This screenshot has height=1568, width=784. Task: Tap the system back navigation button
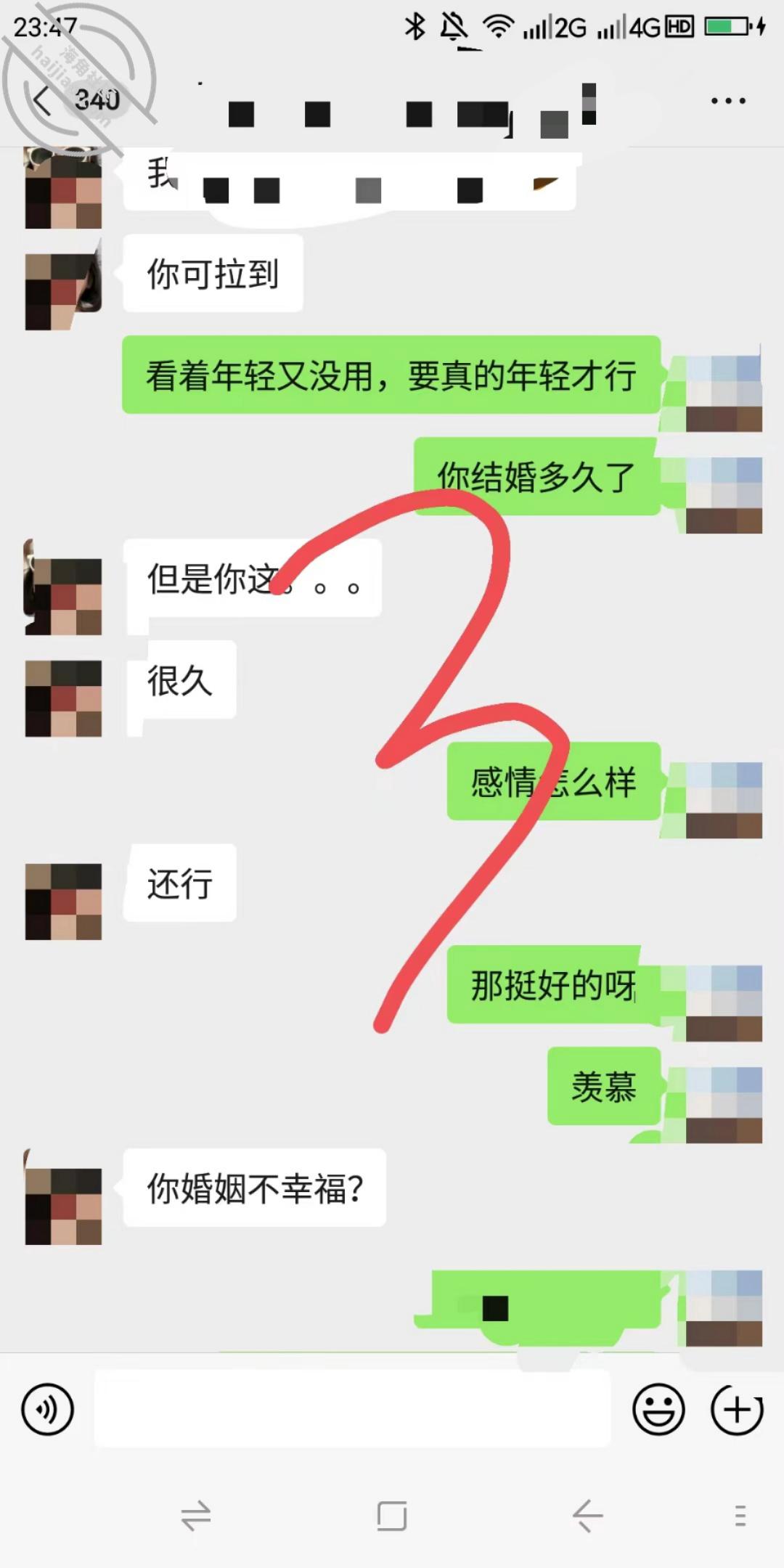[587, 1516]
